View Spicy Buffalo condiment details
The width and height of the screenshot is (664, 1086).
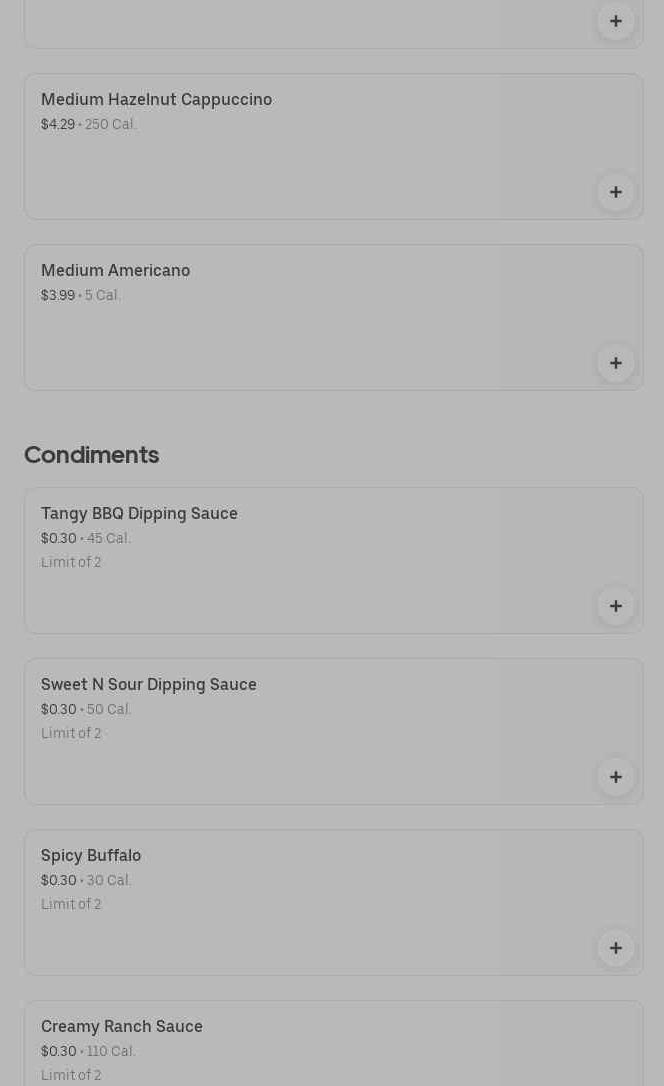tap(333, 902)
